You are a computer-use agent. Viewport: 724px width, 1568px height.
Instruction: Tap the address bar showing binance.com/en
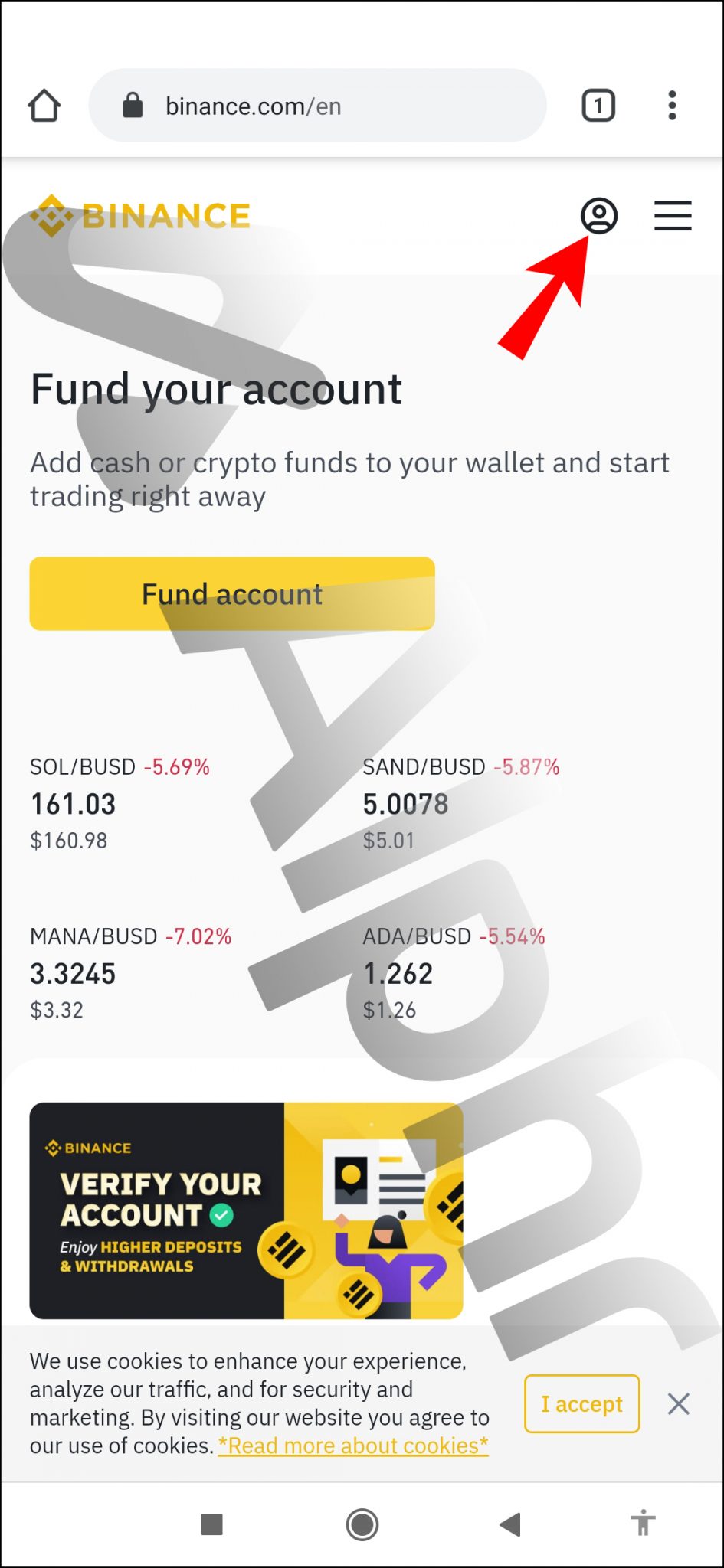tap(322, 105)
